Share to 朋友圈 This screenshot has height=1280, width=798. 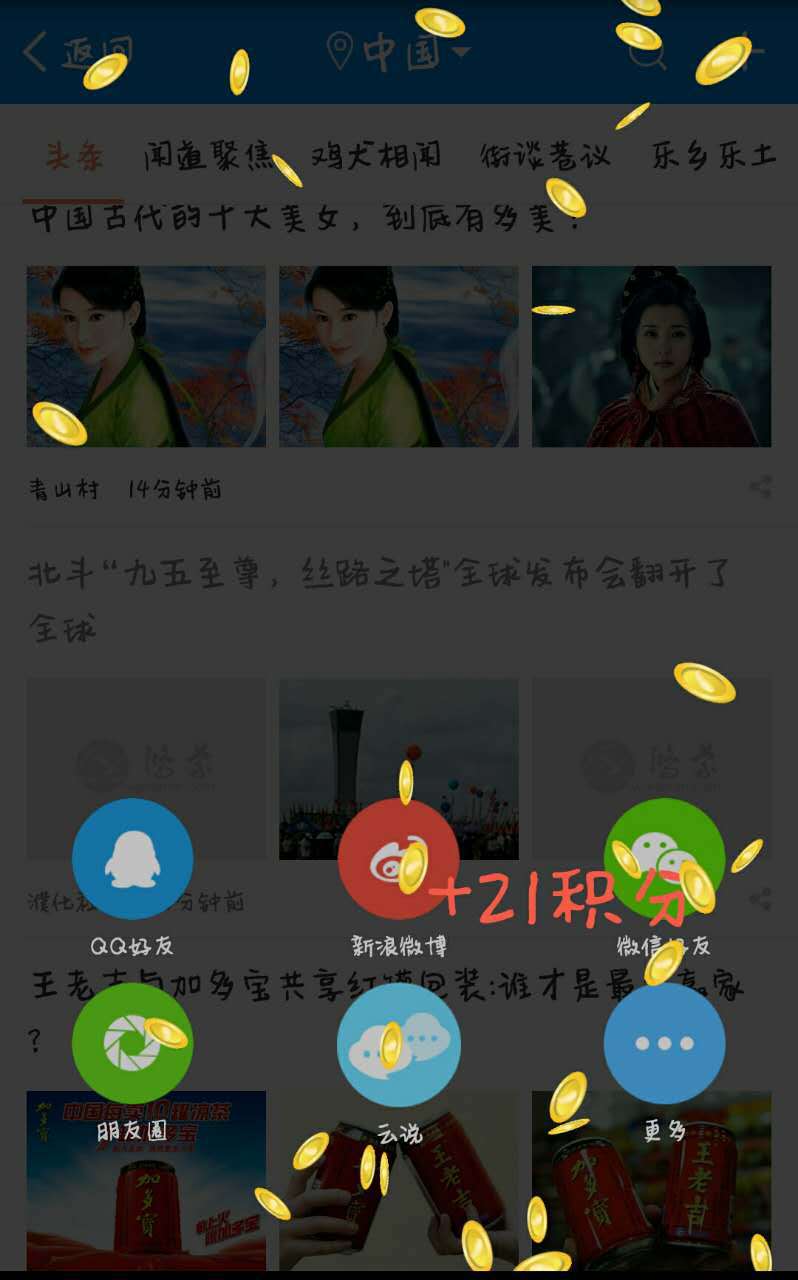click(132, 1043)
